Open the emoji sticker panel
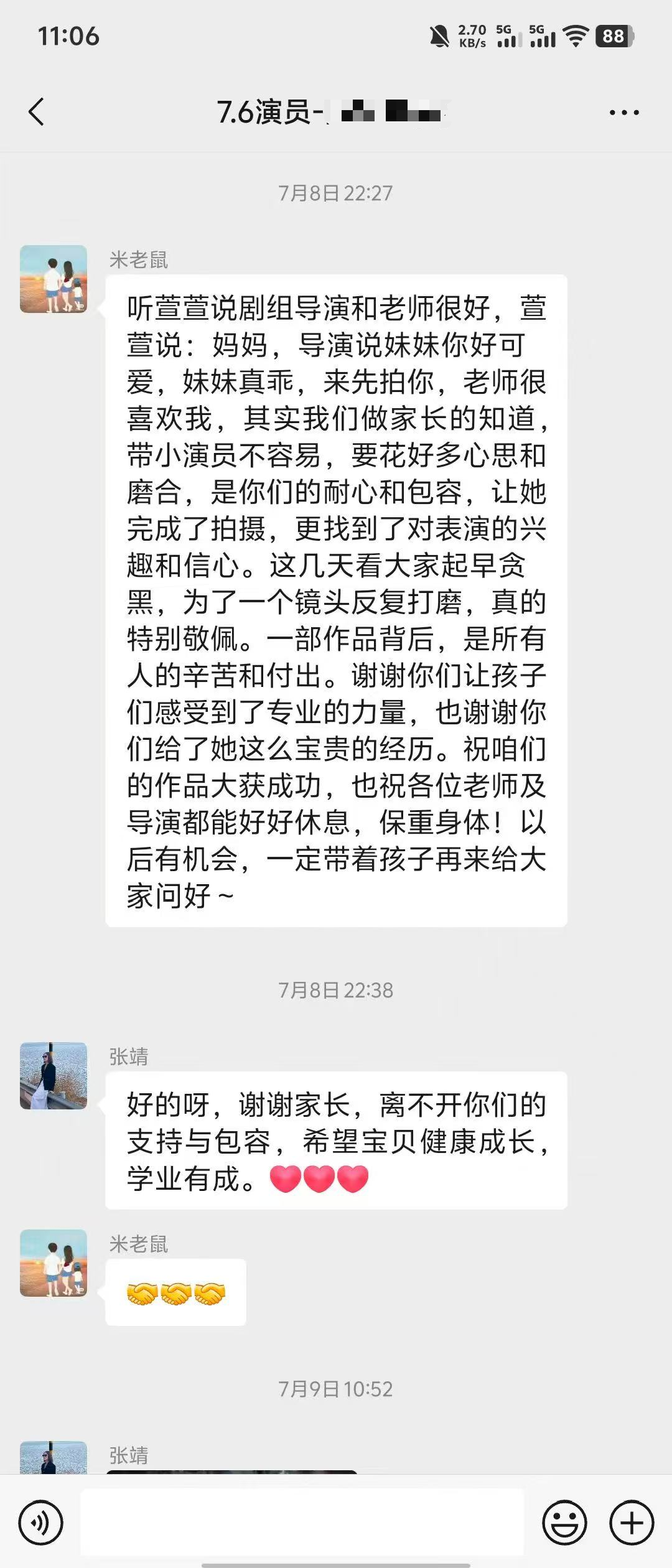Viewport: 672px width, 1568px height. pos(564,1523)
